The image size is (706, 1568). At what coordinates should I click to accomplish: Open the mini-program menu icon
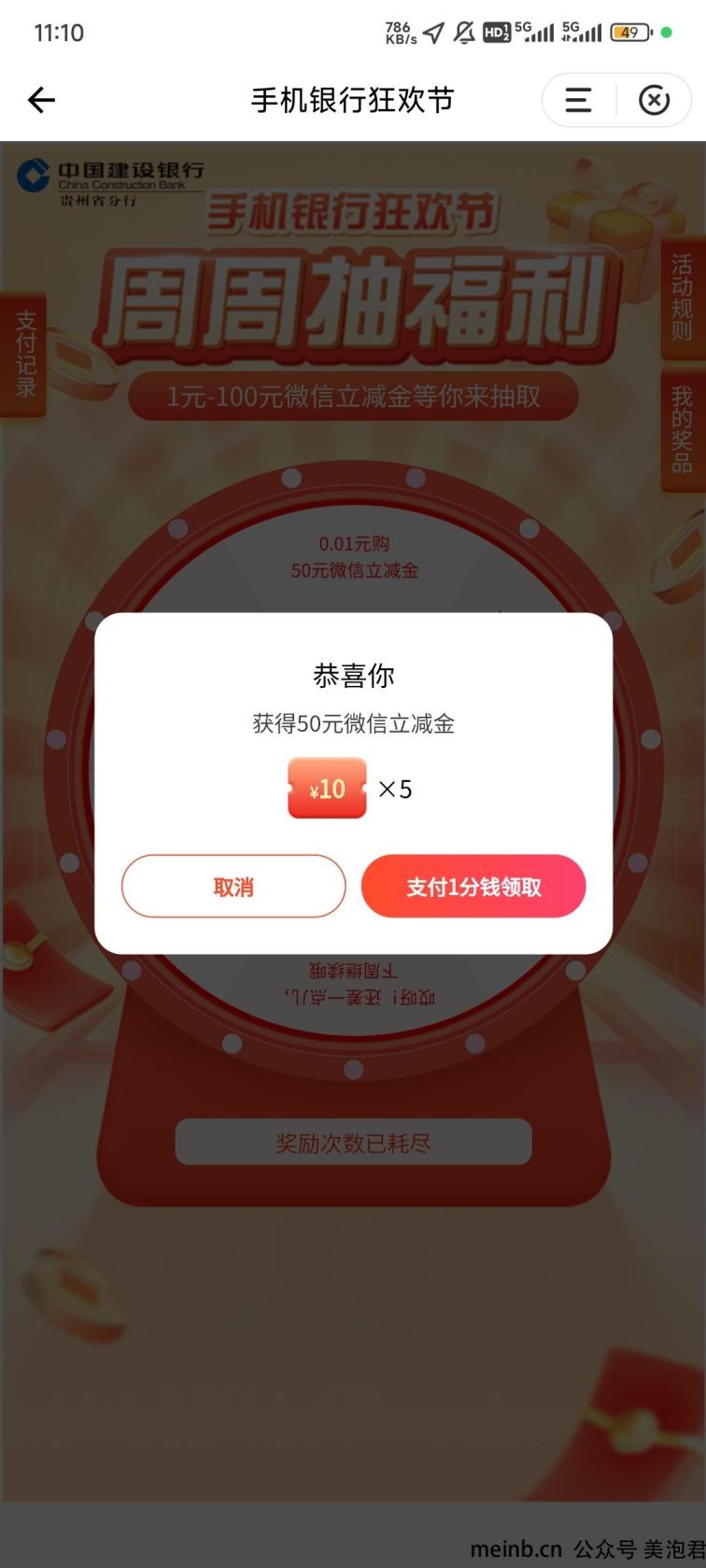pyautogui.click(x=578, y=100)
